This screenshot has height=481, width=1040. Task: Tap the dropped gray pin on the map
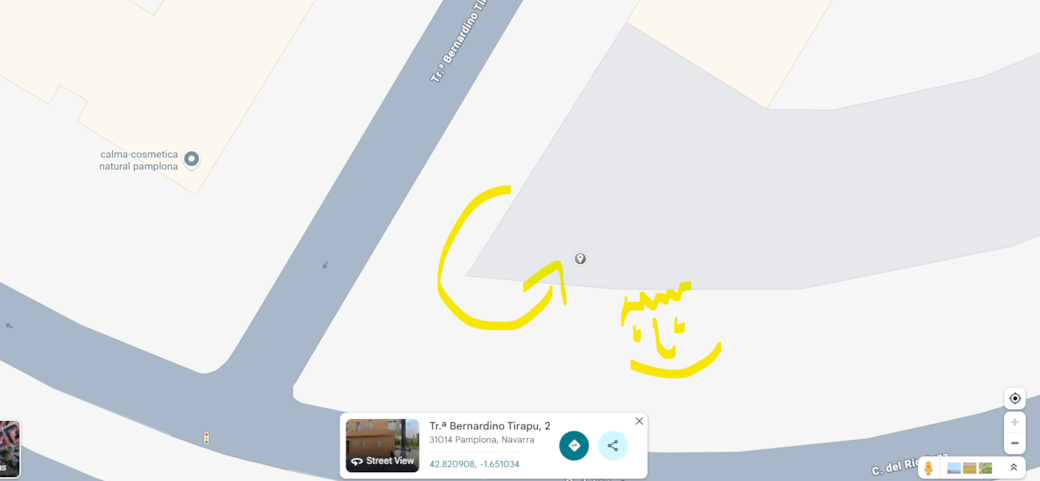click(x=580, y=258)
